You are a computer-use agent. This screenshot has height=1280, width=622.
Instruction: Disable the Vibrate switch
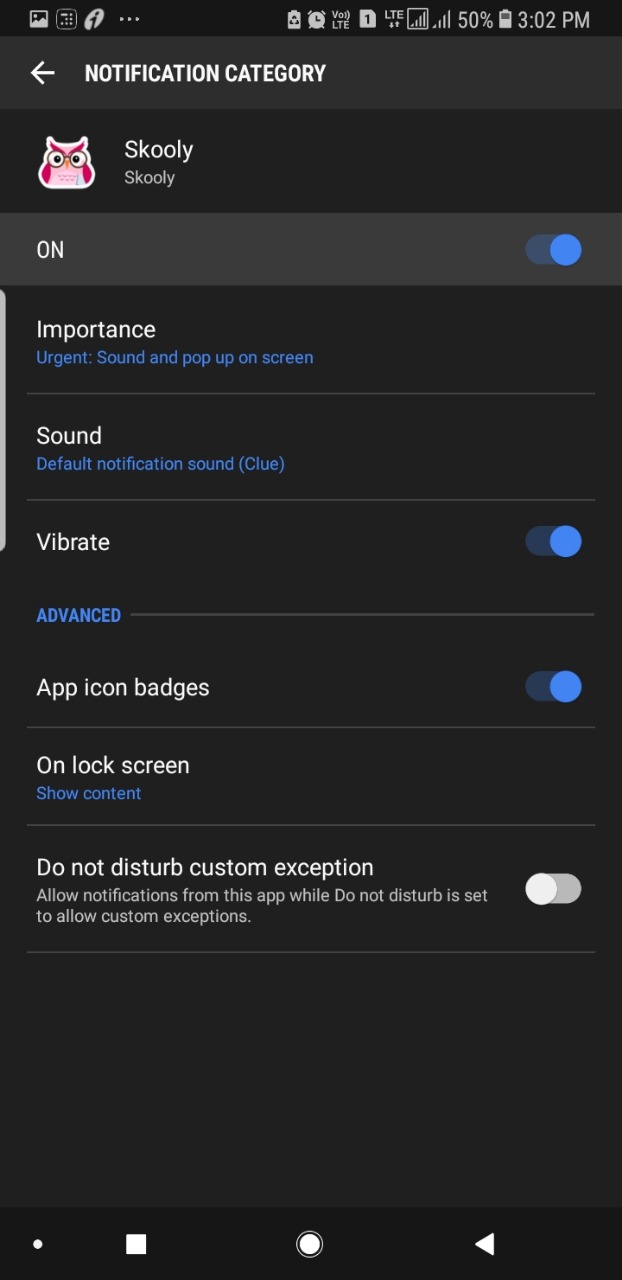(553, 541)
